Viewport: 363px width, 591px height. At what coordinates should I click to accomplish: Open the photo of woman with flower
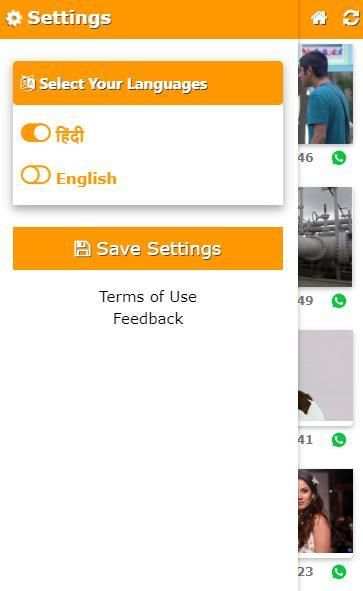click(x=325, y=511)
